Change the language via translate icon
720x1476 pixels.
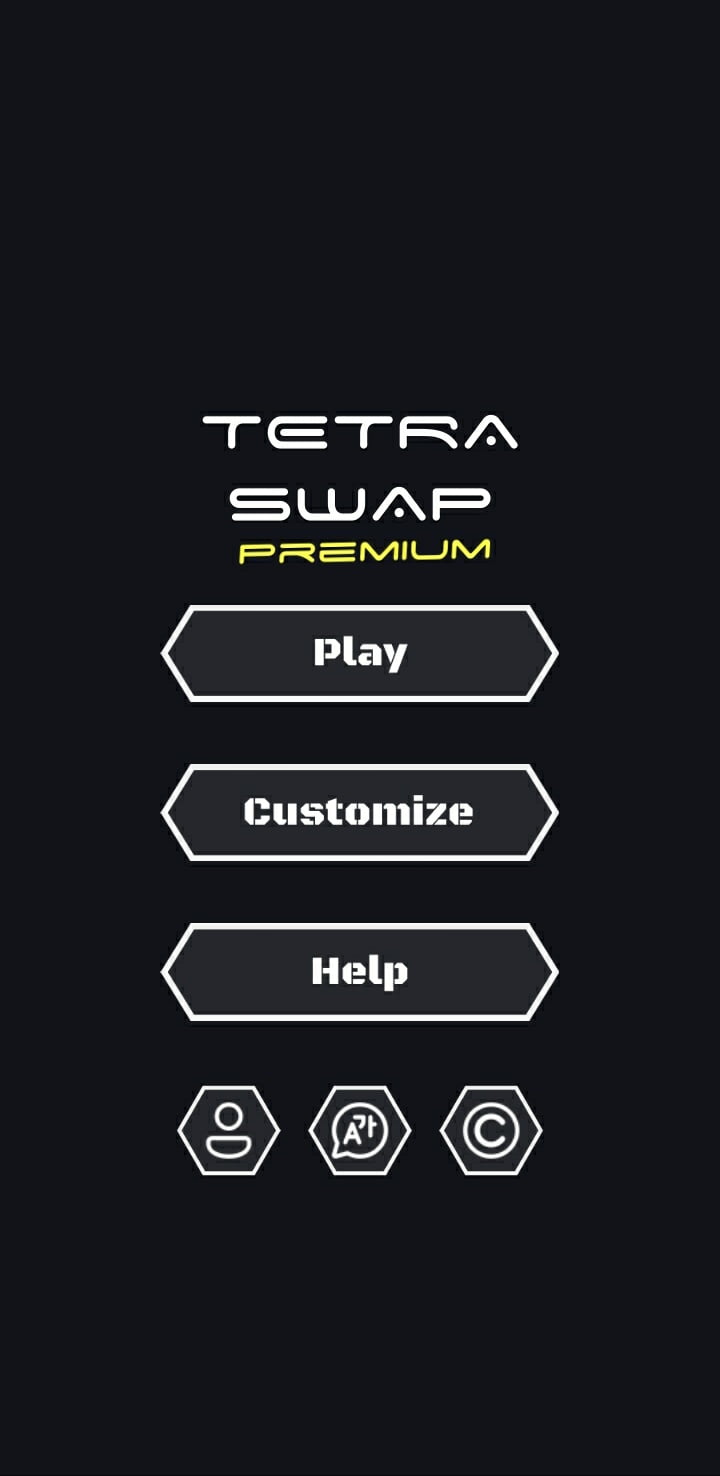(x=360, y=1130)
